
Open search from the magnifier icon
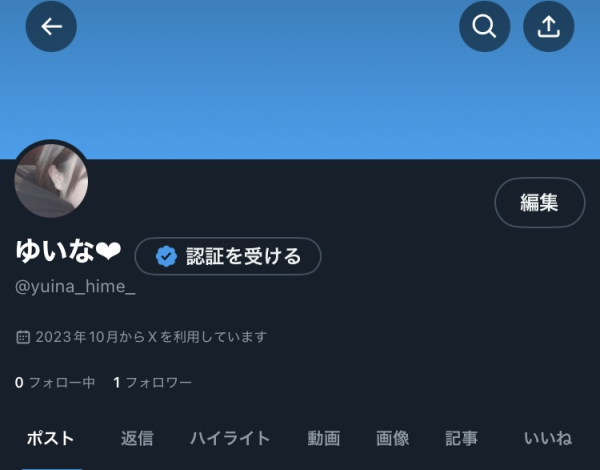click(x=485, y=27)
